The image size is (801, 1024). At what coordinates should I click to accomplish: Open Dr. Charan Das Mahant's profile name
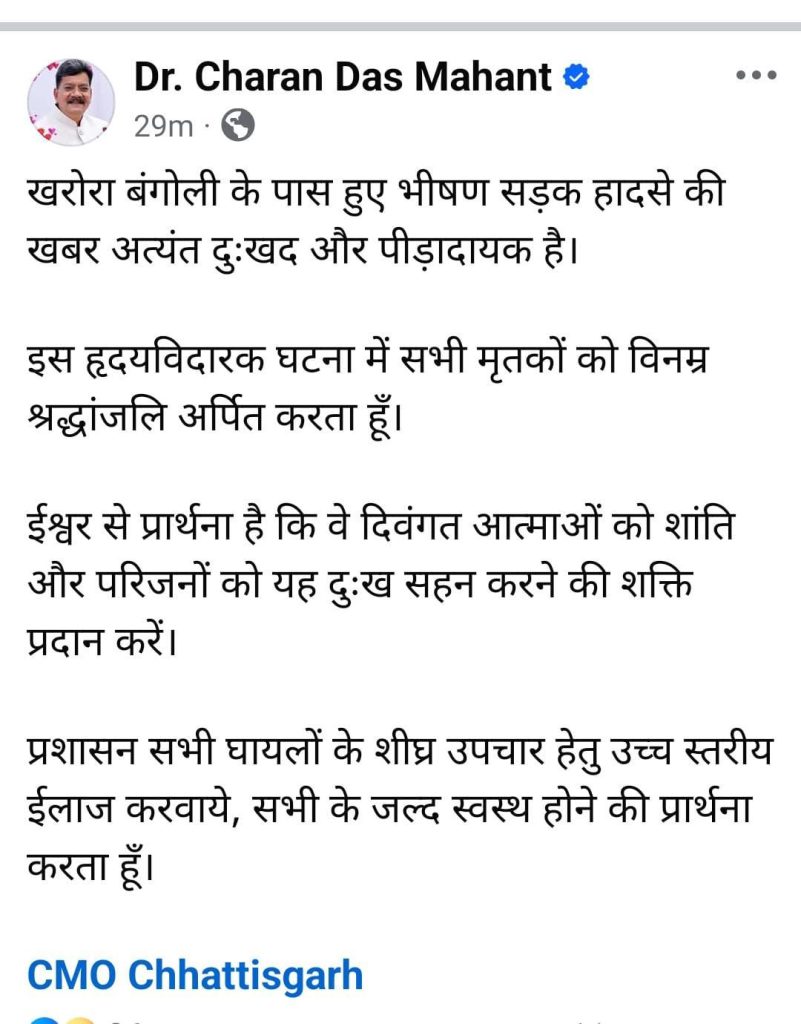[343, 77]
